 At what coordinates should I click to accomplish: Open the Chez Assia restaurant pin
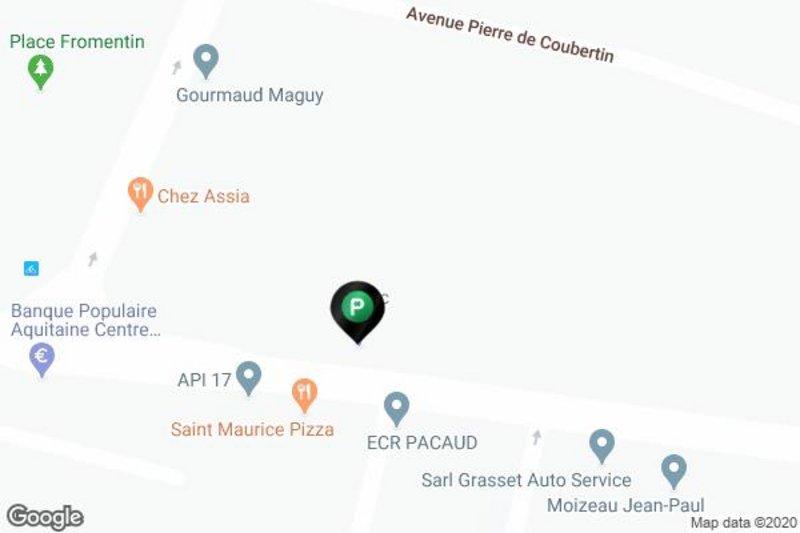click(x=141, y=192)
